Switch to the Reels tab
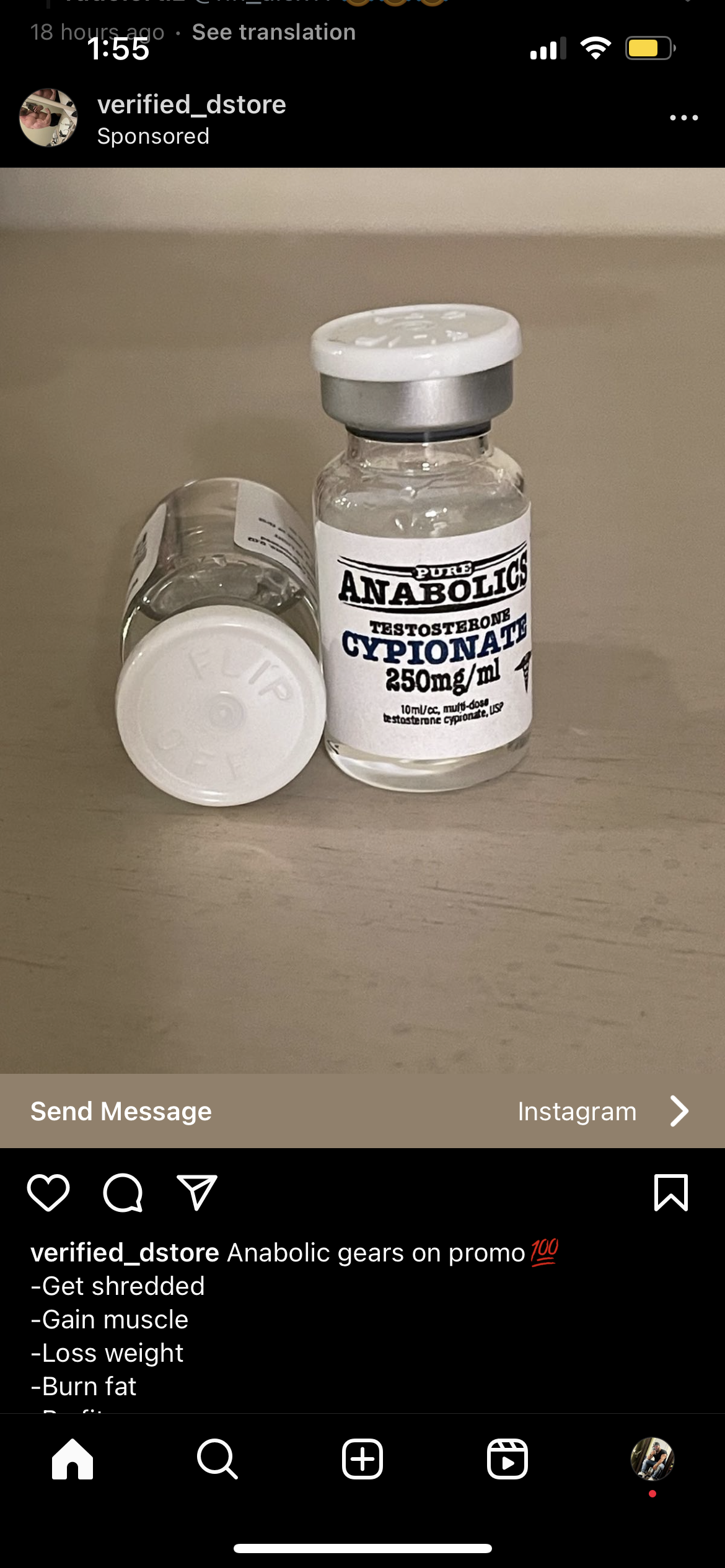725x1568 pixels. coord(507,1459)
